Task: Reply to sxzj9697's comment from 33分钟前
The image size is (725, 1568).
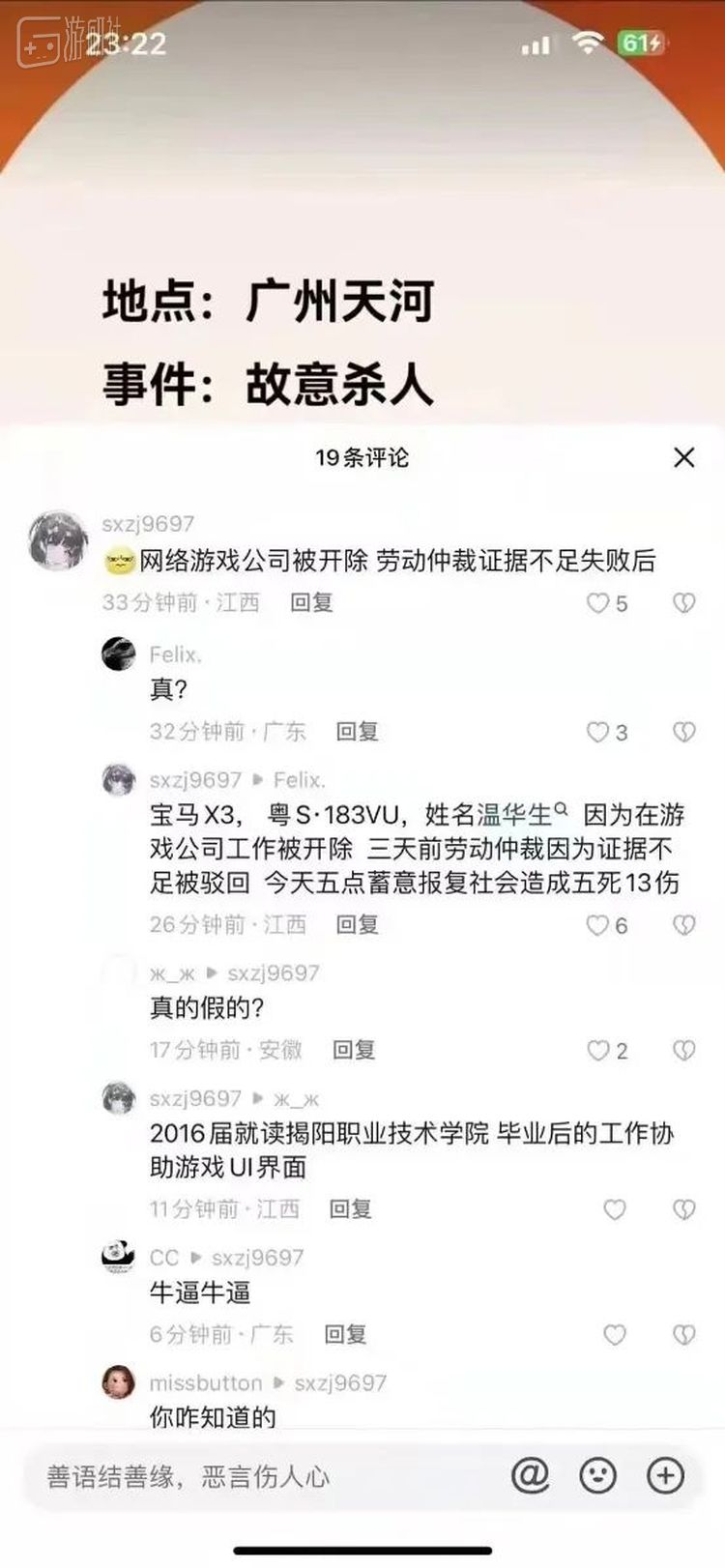Action: [x=311, y=602]
